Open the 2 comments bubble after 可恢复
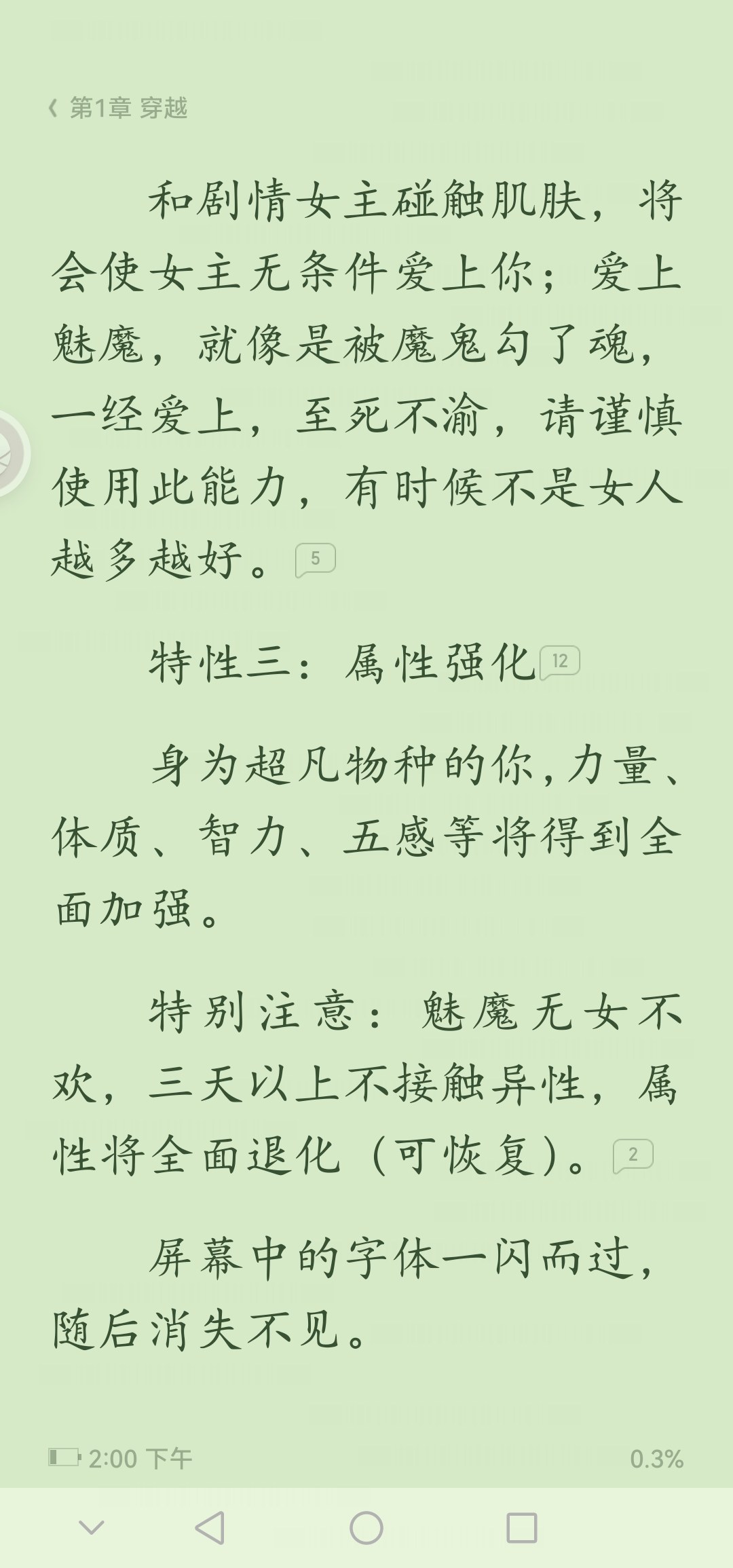Viewport: 733px width, 1568px height. [633, 1155]
